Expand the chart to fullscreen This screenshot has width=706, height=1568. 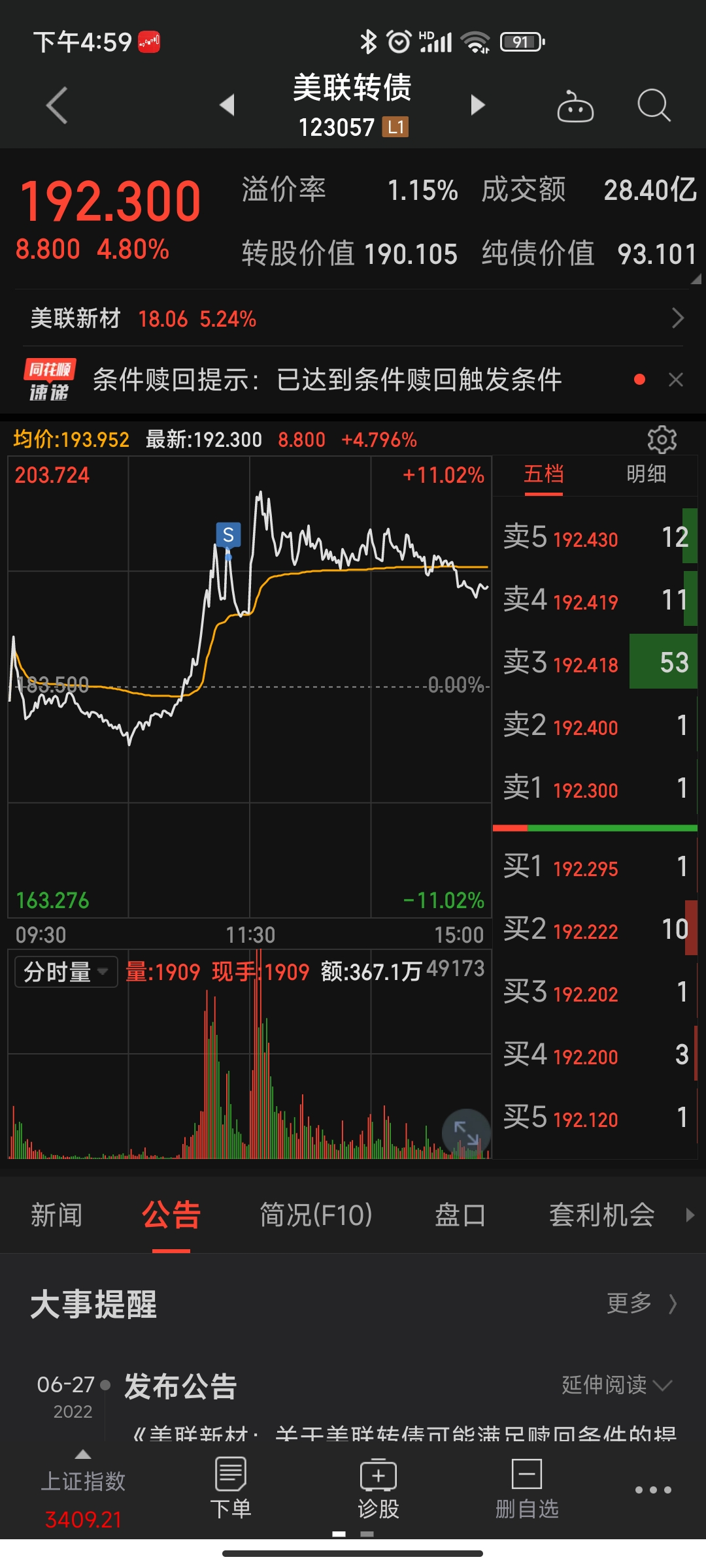tap(466, 1134)
